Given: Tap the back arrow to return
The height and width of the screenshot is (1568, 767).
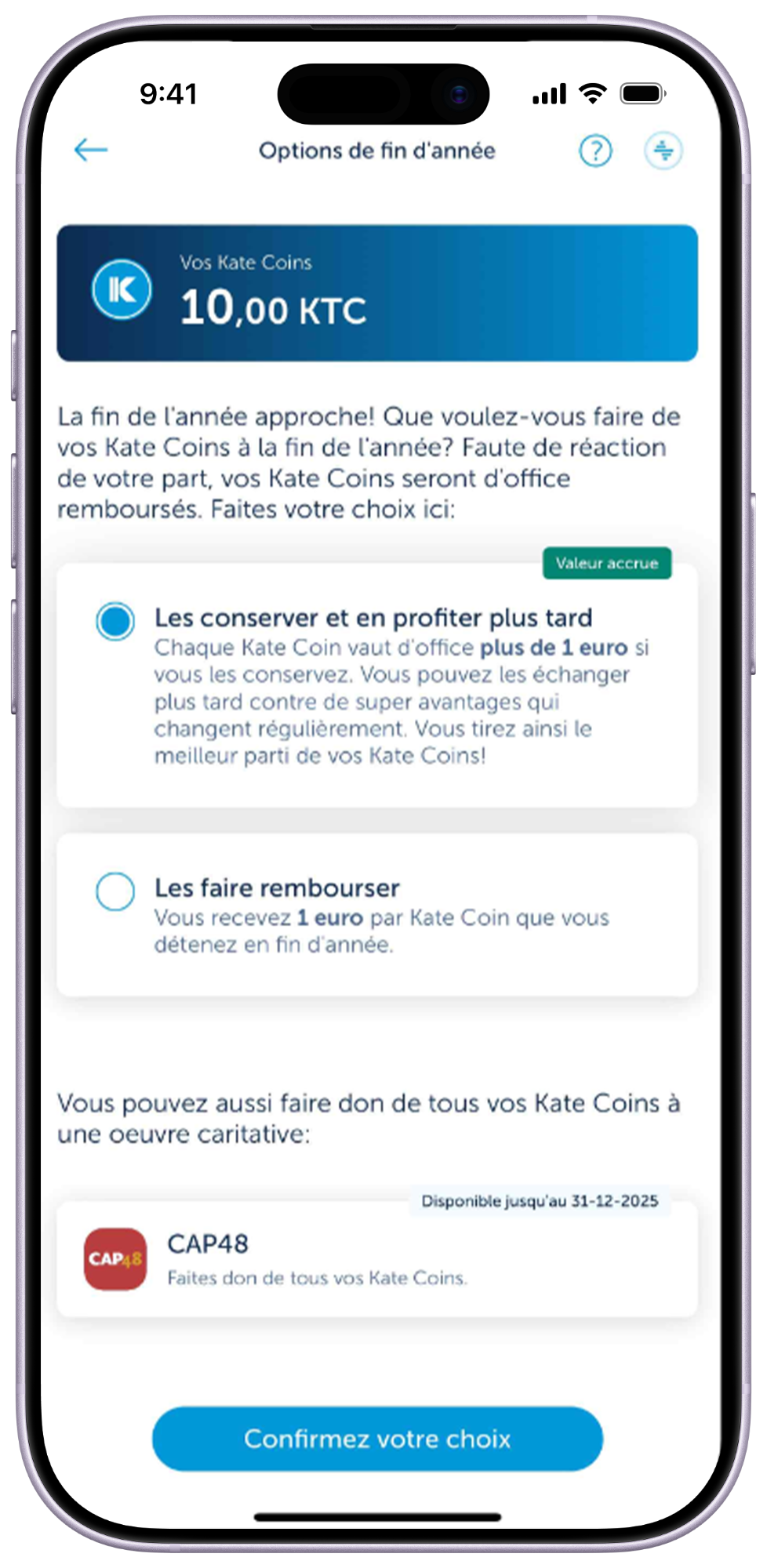Looking at the screenshot, I should (x=90, y=149).
